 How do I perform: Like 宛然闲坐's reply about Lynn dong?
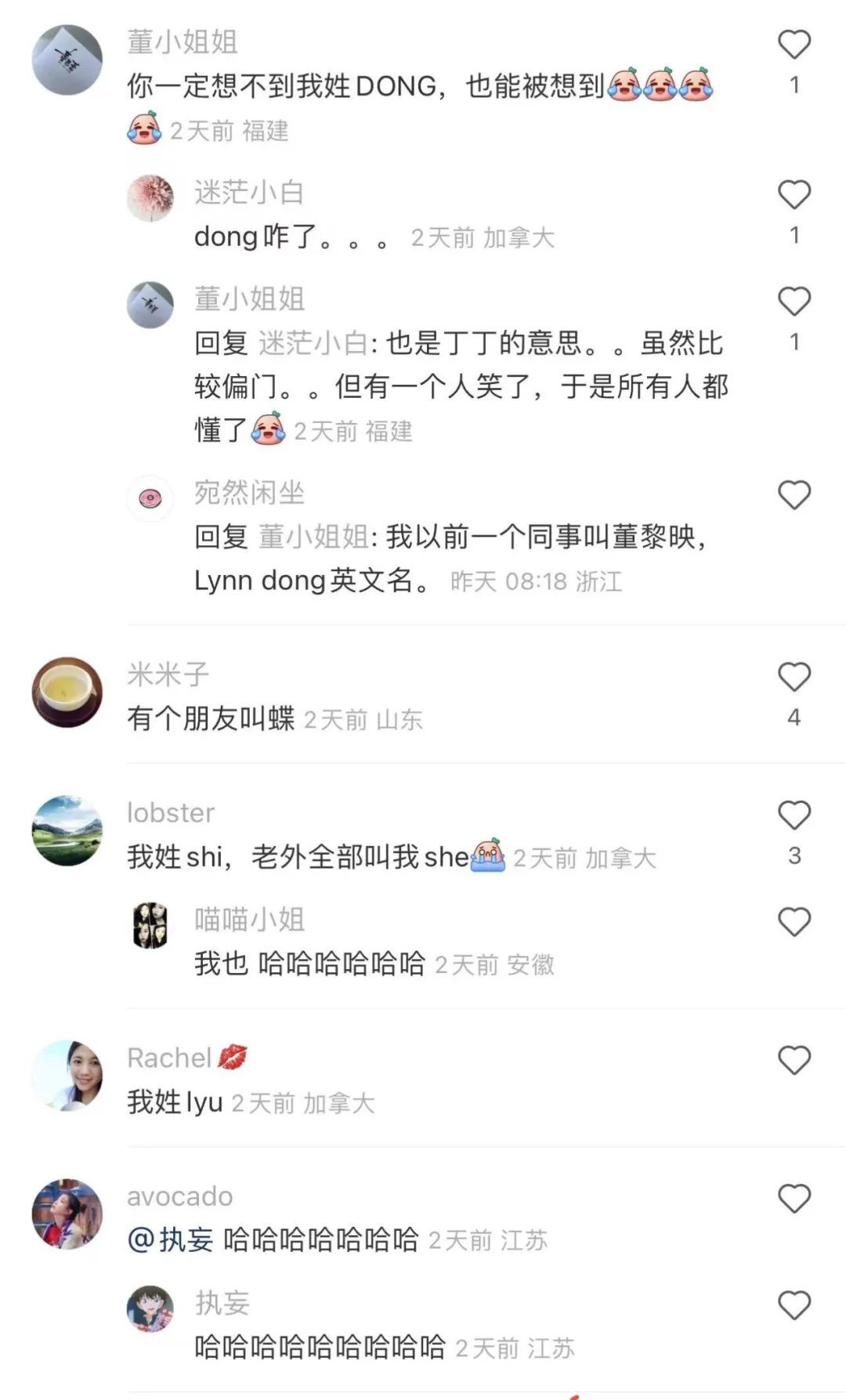pos(794,495)
